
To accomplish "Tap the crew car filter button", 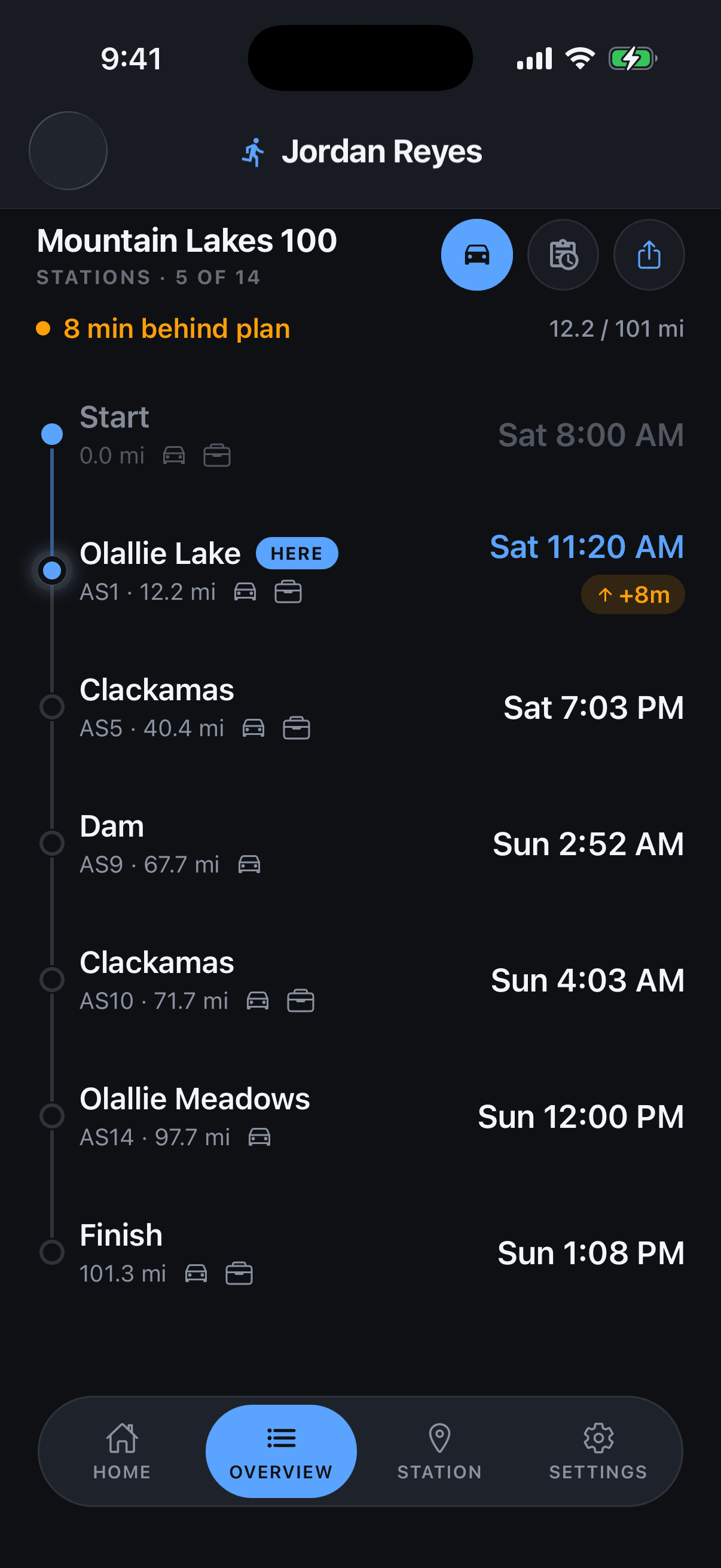I will [x=476, y=254].
